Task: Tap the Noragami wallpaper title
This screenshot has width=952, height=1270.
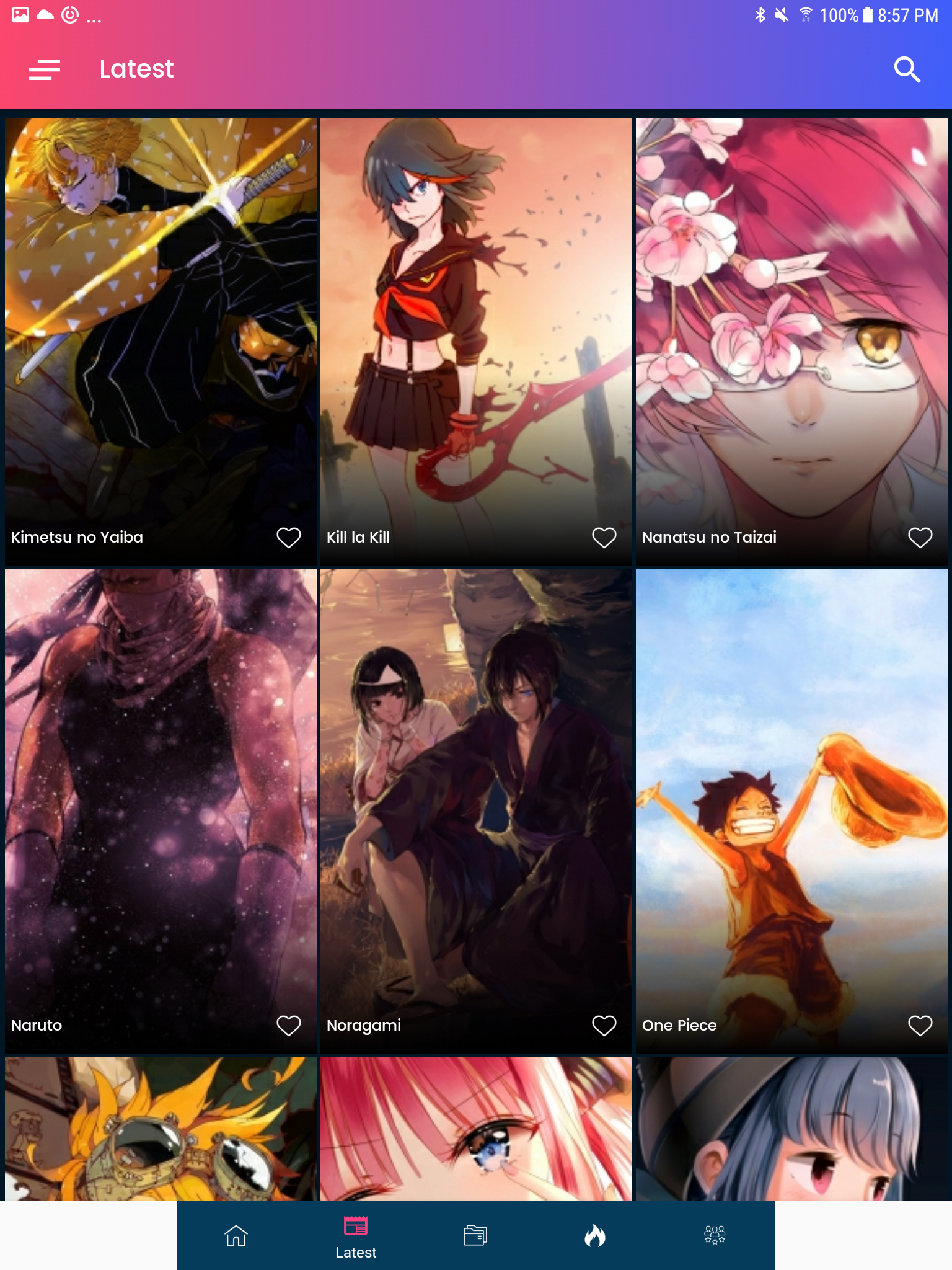Action: pos(363,1026)
